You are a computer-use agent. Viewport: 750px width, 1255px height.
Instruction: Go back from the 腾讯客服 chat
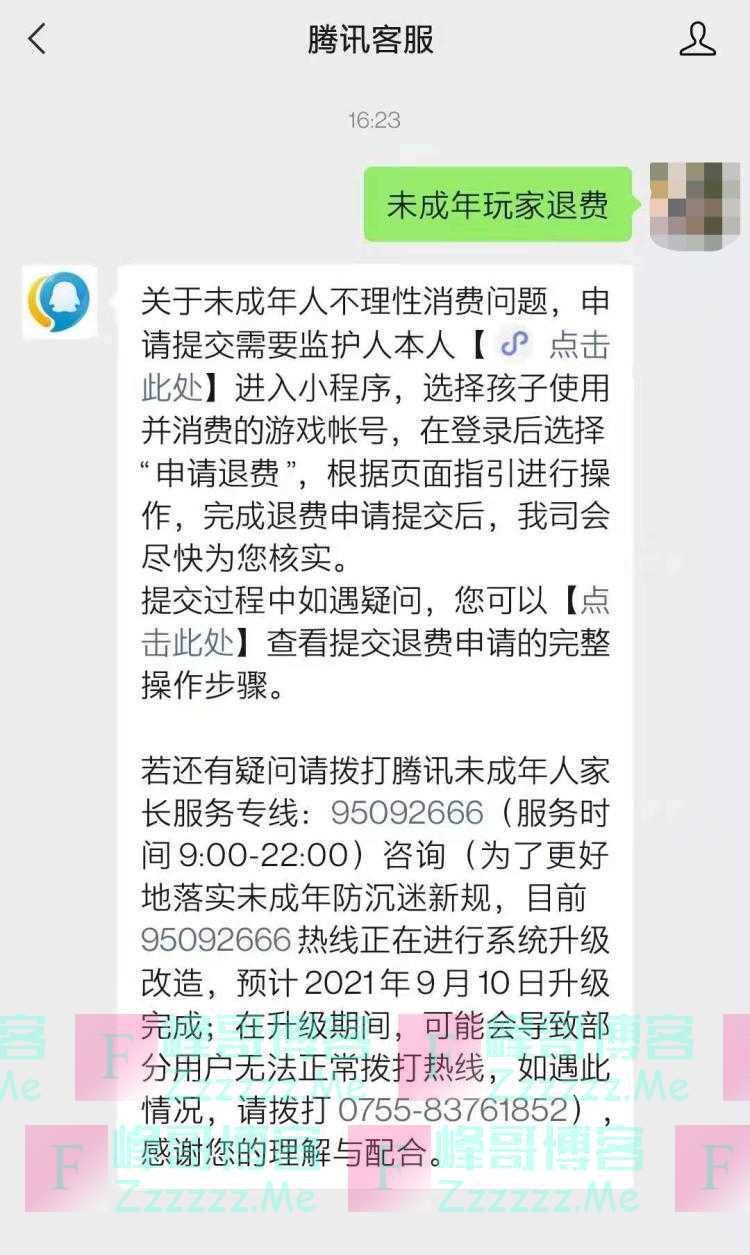coord(37,40)
